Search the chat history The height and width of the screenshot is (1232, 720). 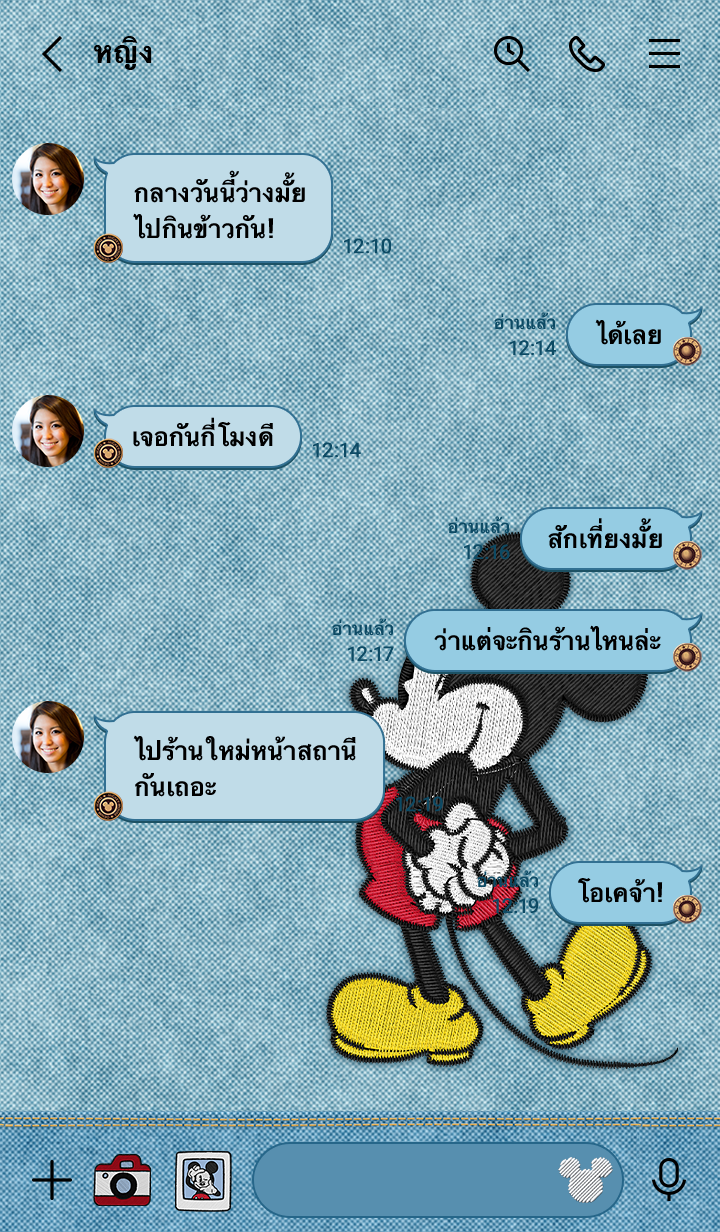click(x=511, y=54)
